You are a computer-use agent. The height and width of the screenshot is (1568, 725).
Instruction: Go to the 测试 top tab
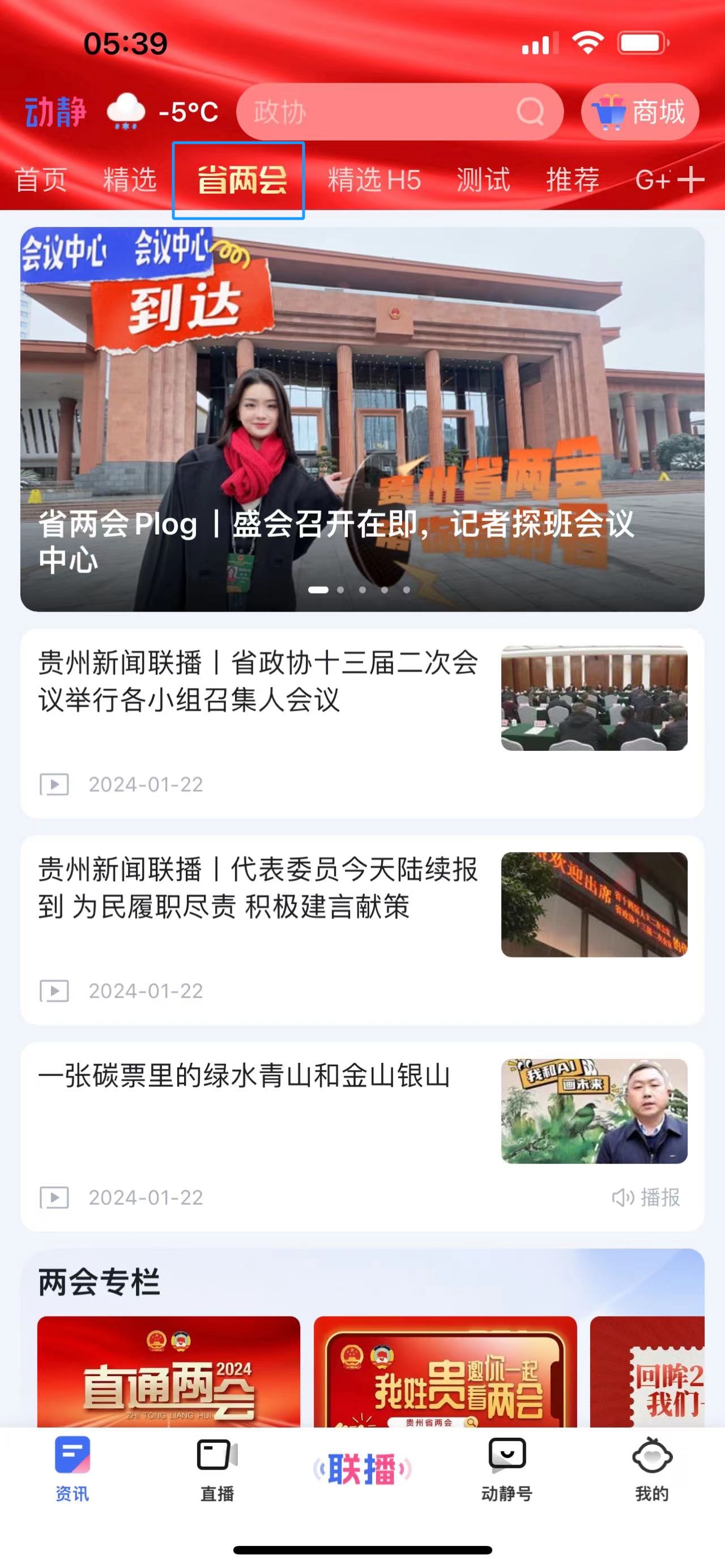[x=483, y=180]
